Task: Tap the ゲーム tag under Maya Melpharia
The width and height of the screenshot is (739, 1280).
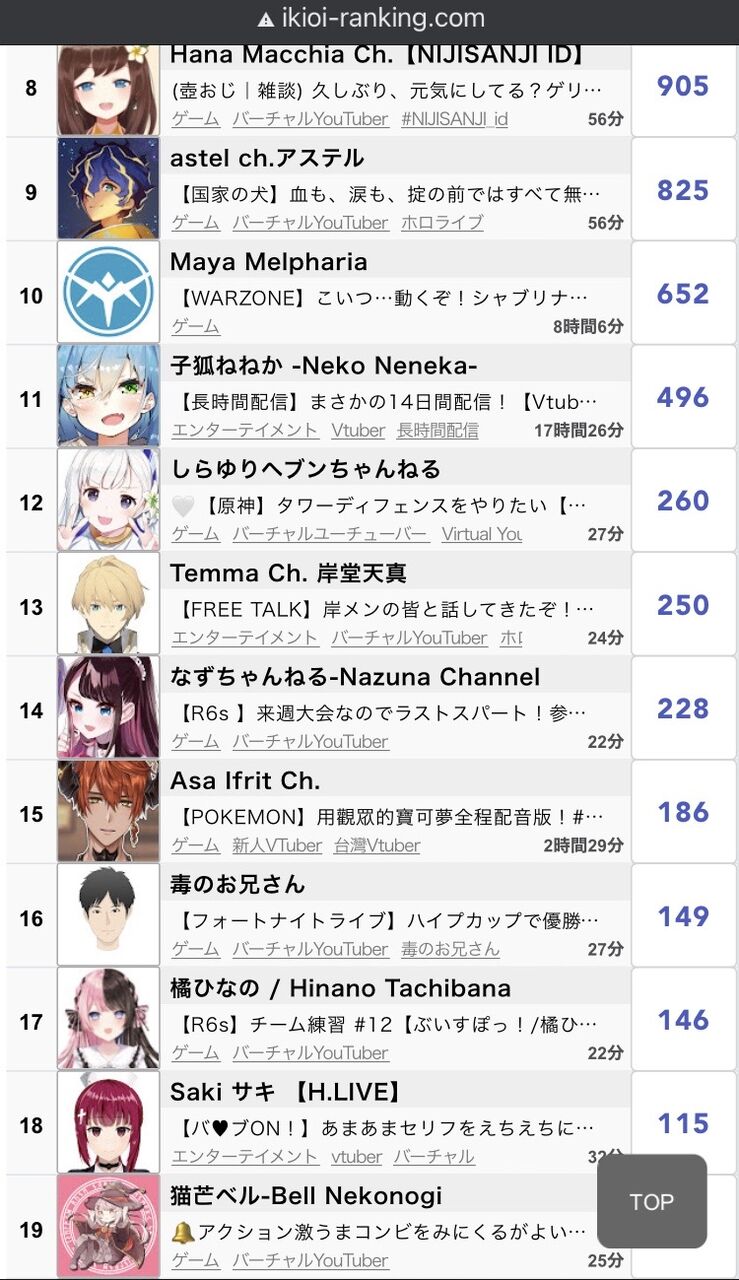Action: [196, 326]
